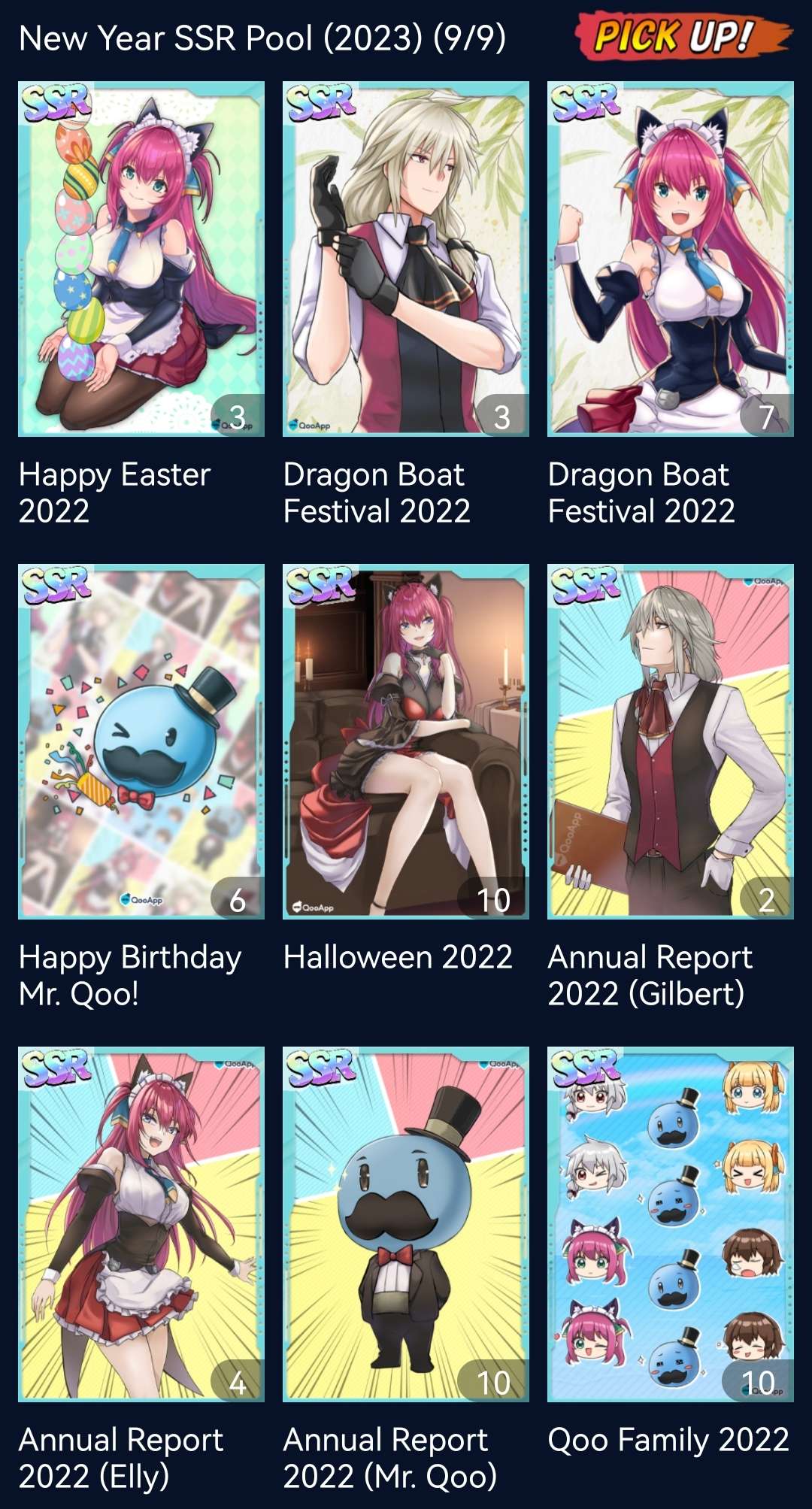Select the Annual Report 2022 (Mr. Qoo) card
The width and height of the screenshot is (812, 1509).
click(406, 1224)
